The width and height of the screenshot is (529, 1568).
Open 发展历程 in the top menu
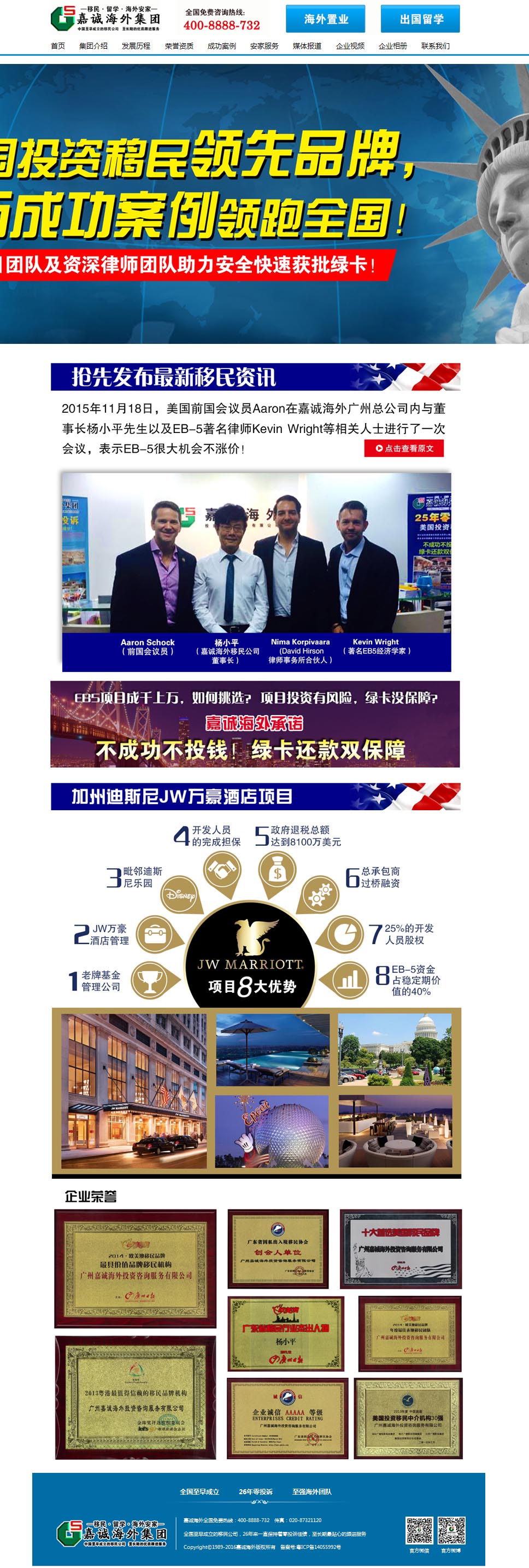136,46
